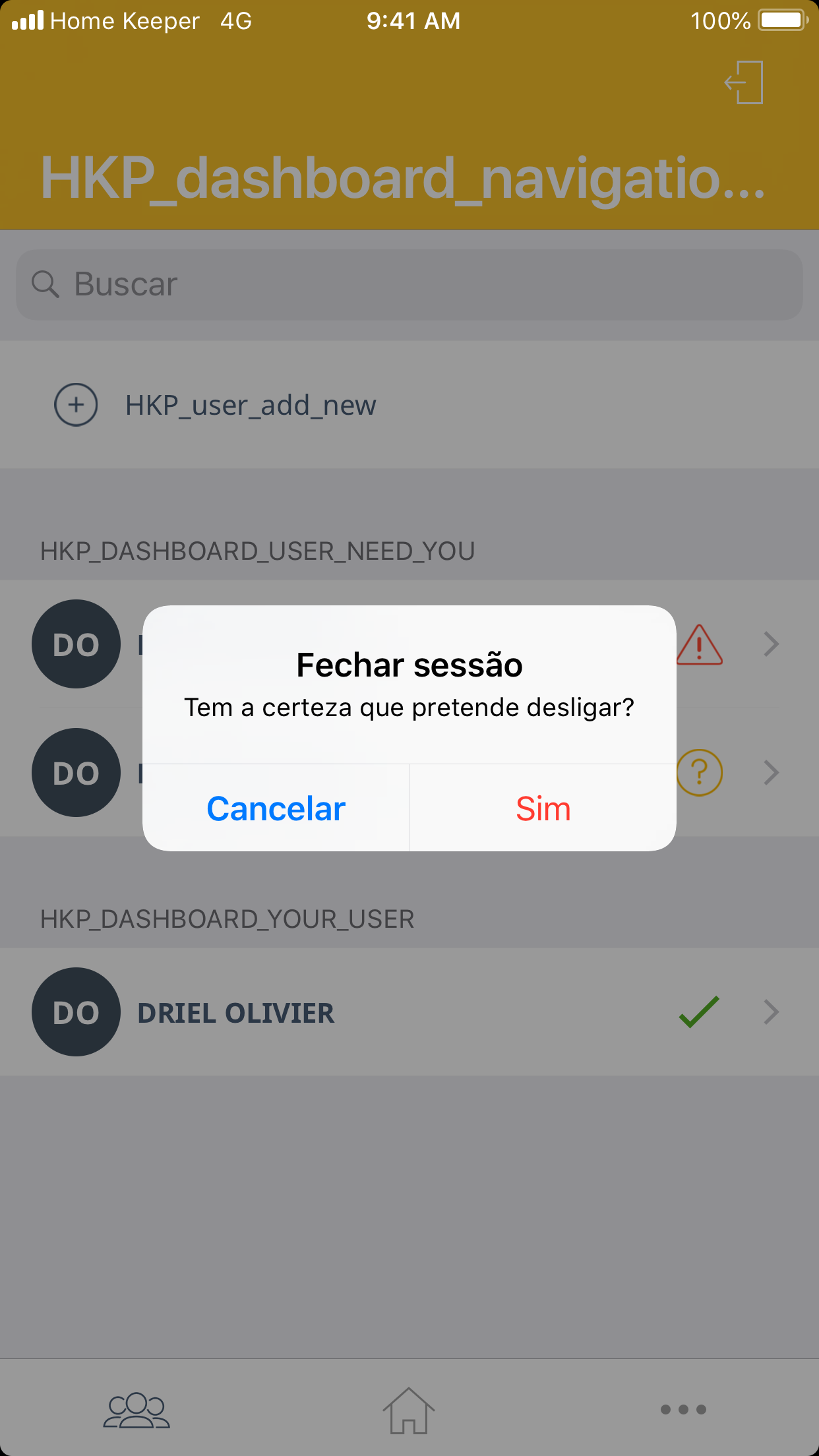Confirm logout by tapping Sim

(543, 808)
